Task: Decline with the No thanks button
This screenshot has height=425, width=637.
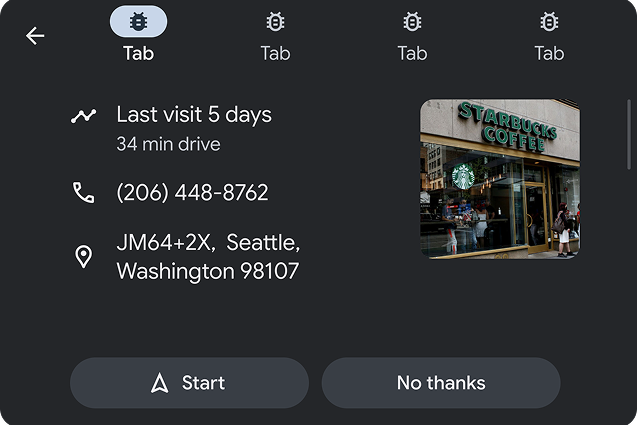Action: pyautogui.click(x=440, y=383)
